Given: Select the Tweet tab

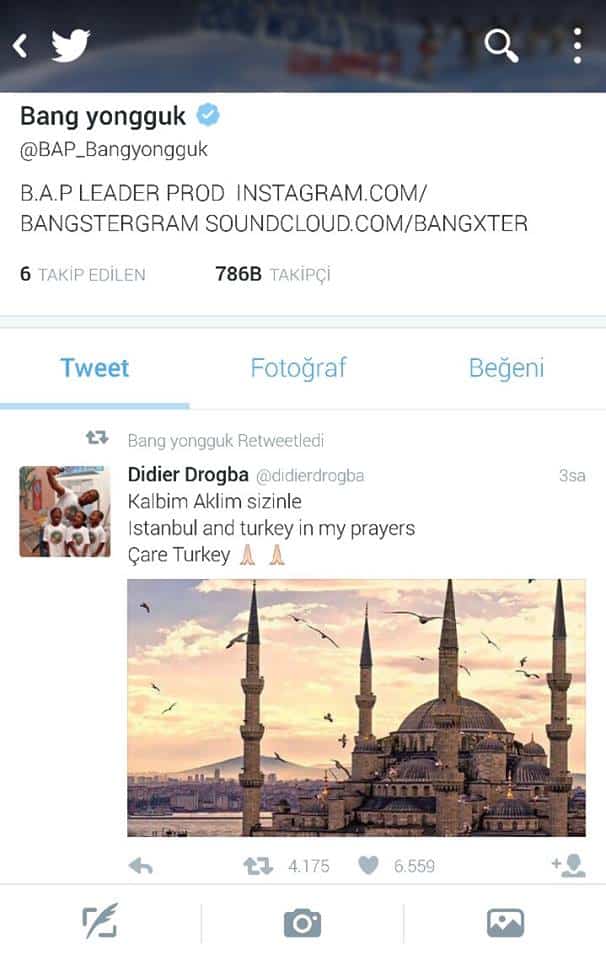Looking at the screenshot, I should (x=95, y=368).
